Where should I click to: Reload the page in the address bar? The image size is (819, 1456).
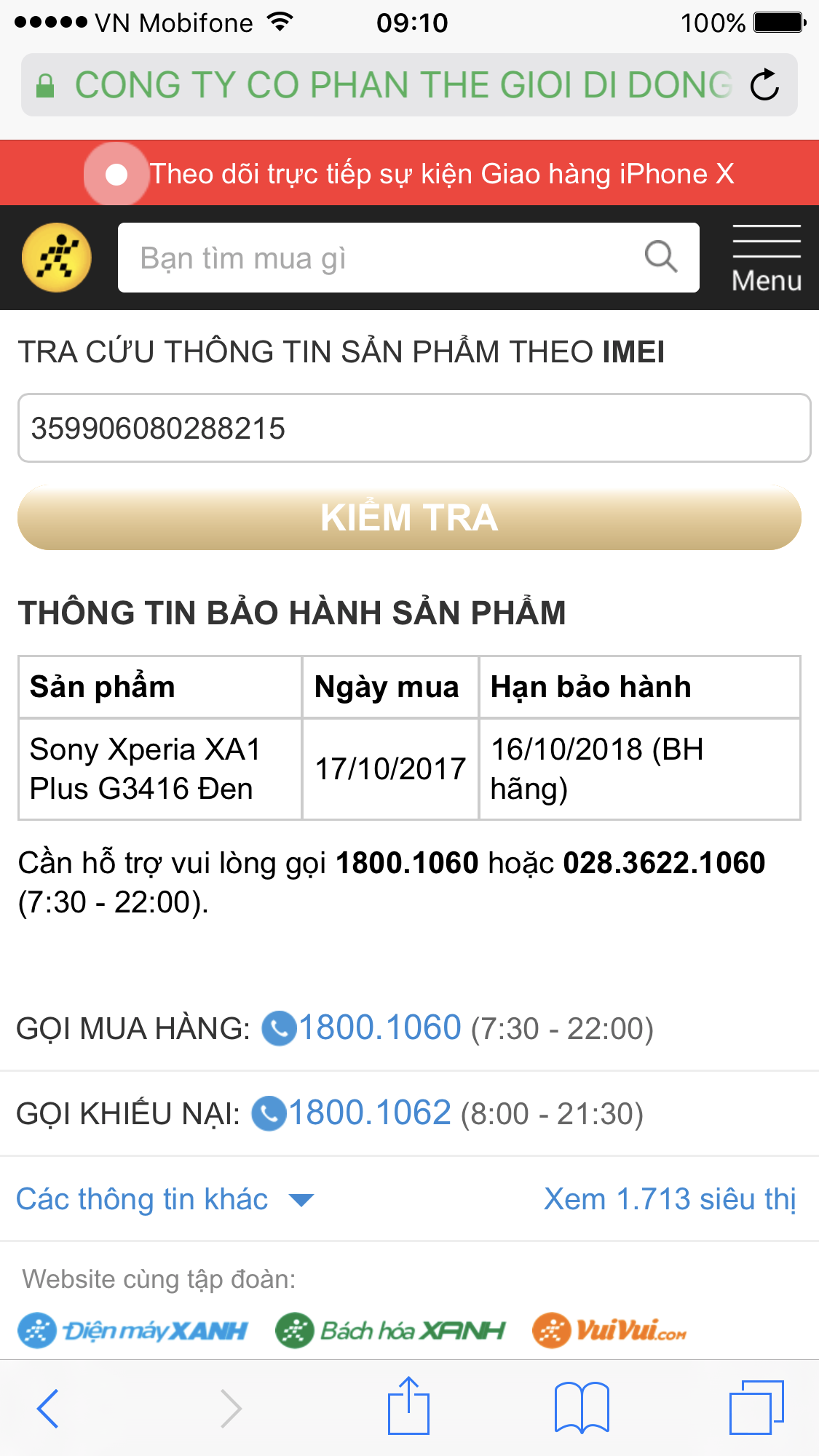[x=764, y=85]
